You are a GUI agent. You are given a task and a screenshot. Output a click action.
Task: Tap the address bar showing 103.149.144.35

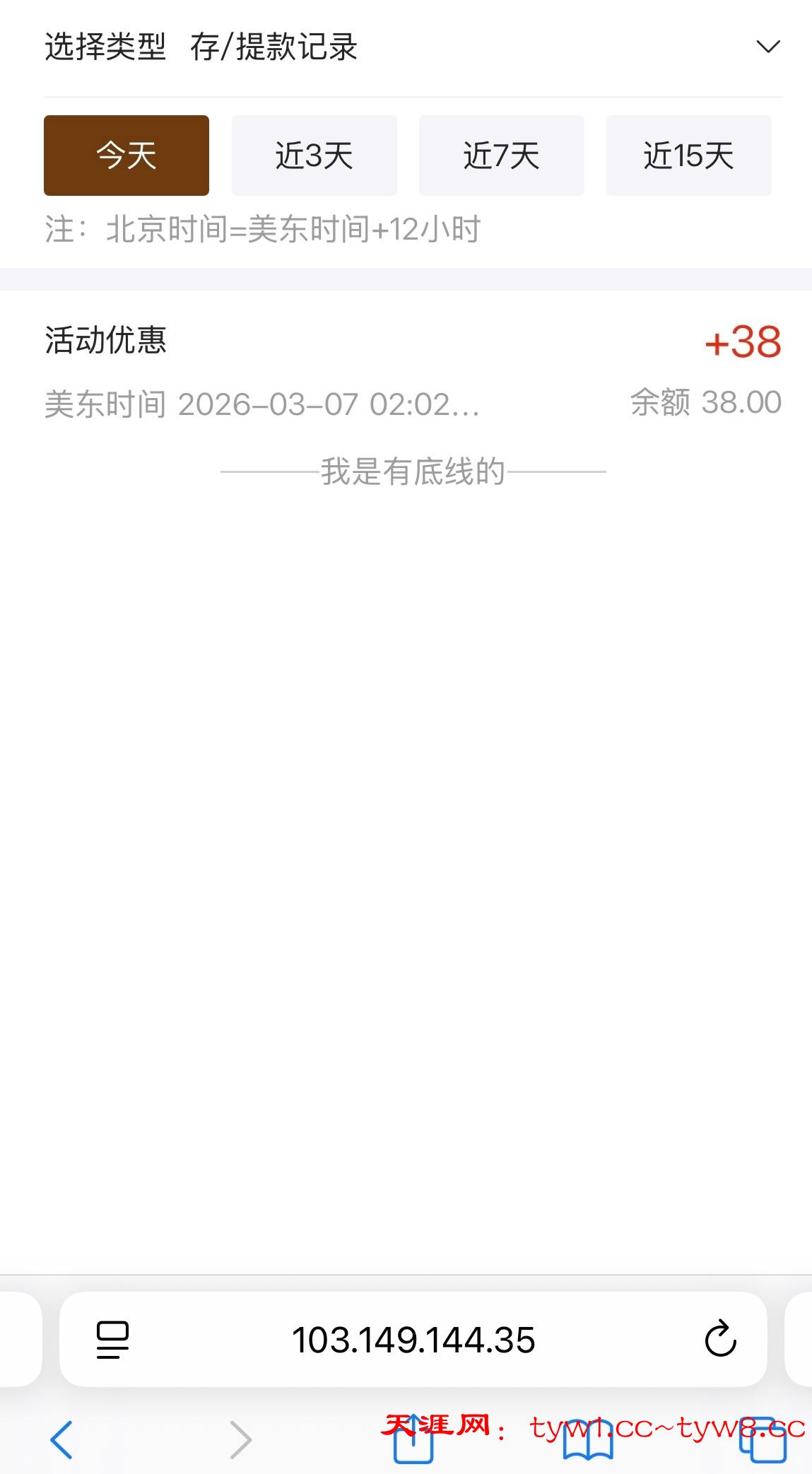tap(413, 1340)
